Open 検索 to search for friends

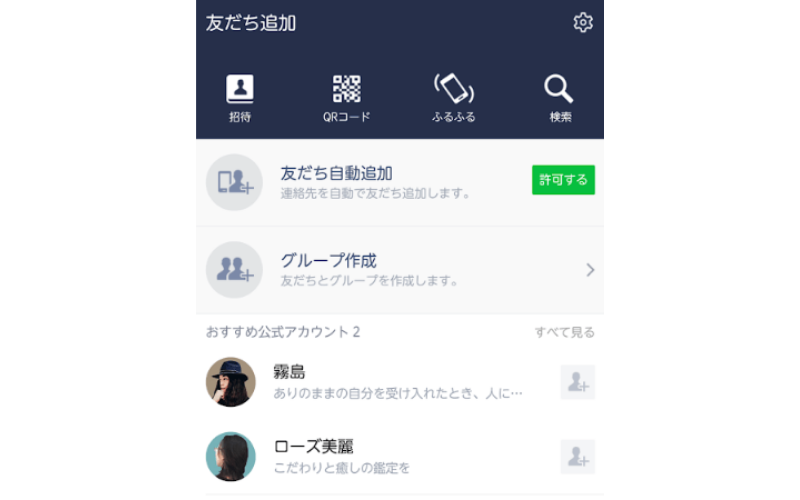[560, 98]
